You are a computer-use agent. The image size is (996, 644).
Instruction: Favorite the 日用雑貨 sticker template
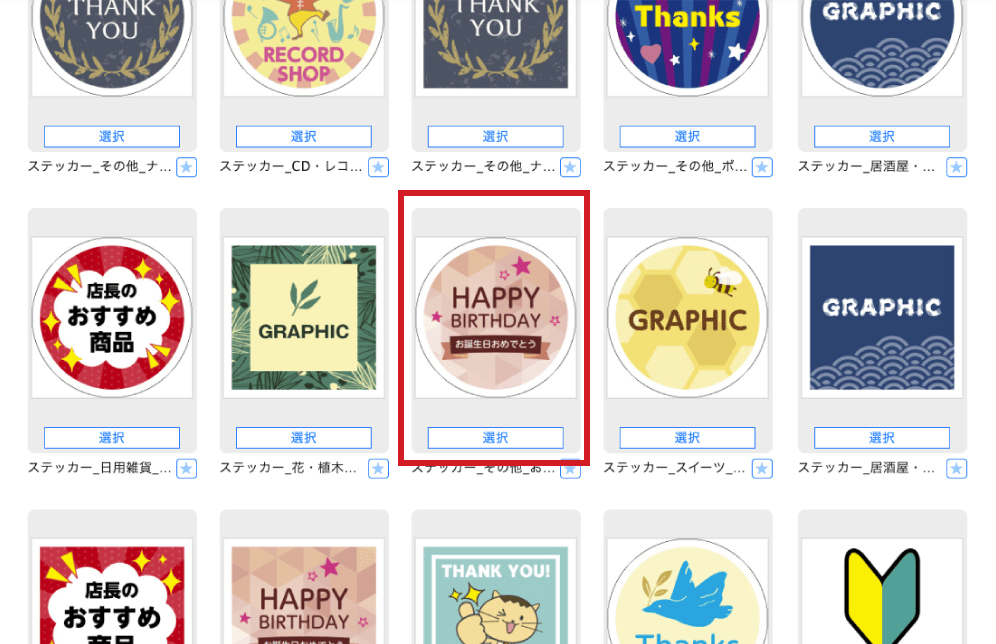click(186, 468)
